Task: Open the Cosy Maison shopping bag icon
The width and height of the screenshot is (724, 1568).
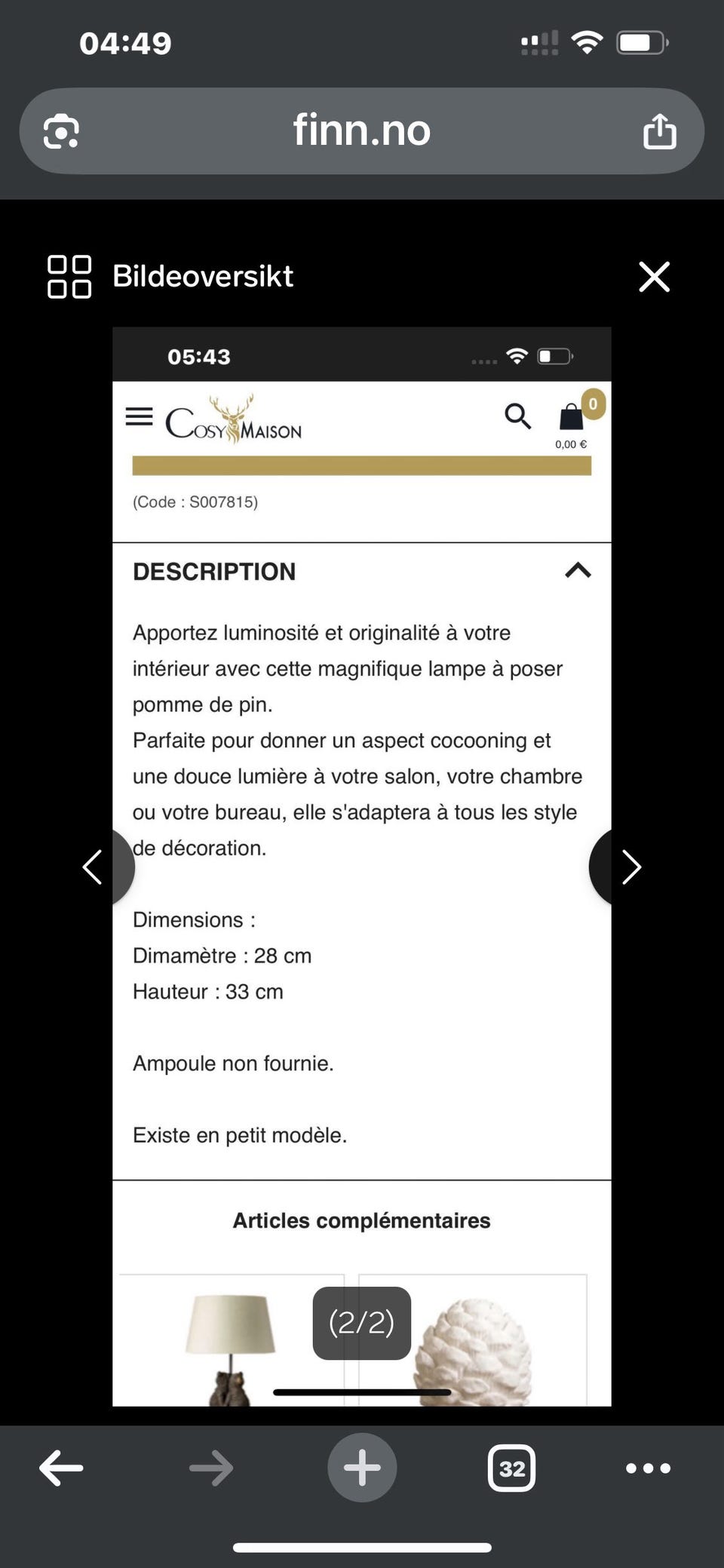Action: tap(570, 416)
